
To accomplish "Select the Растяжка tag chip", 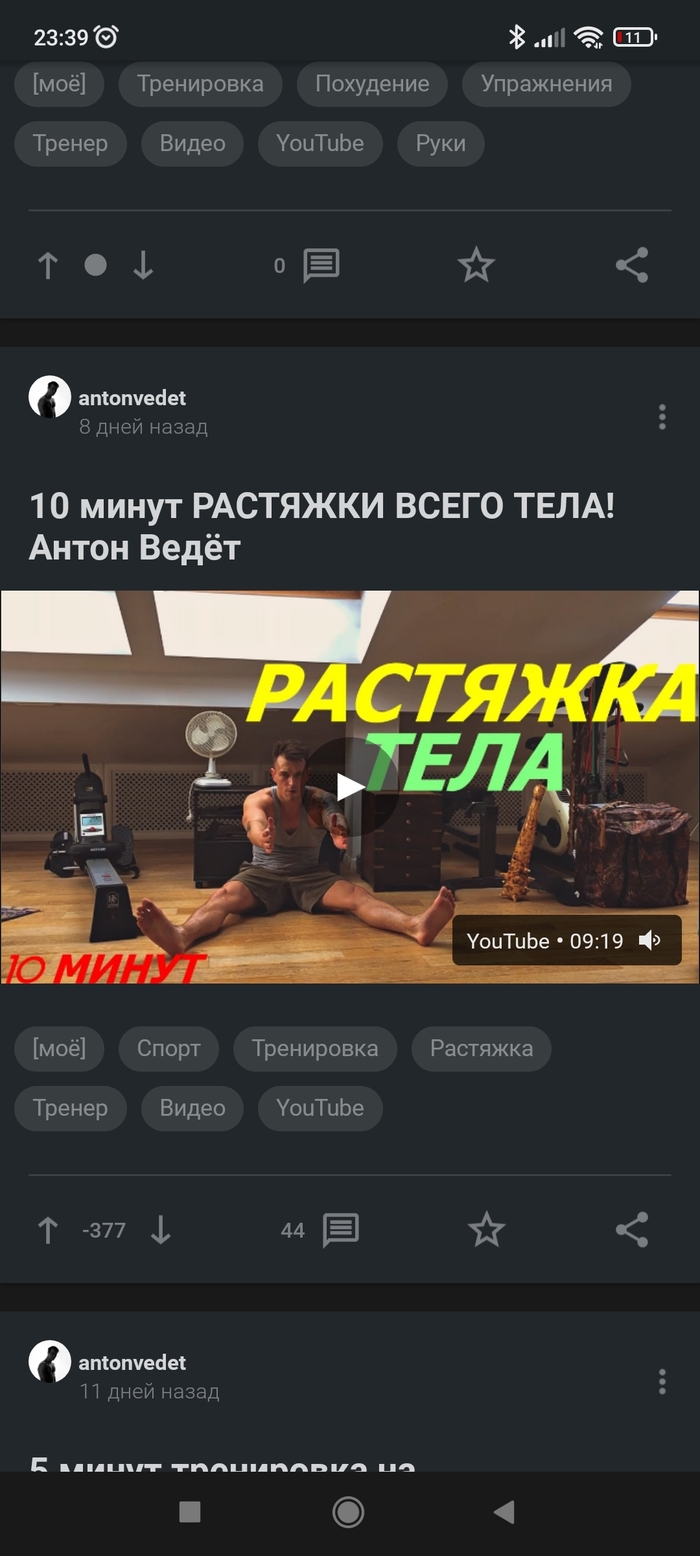I will click(481, 1048).
